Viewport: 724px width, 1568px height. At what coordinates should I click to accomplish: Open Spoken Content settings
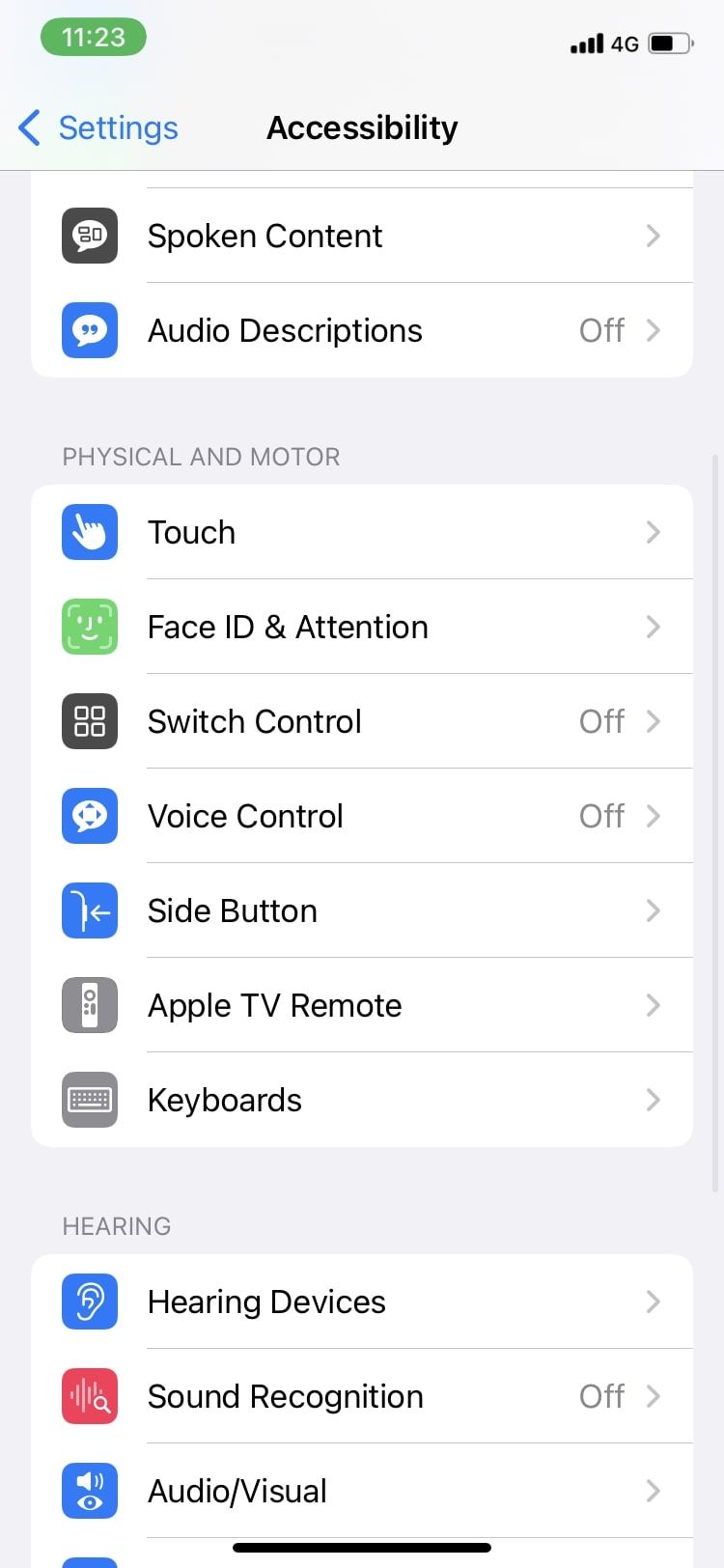(362, 236)
